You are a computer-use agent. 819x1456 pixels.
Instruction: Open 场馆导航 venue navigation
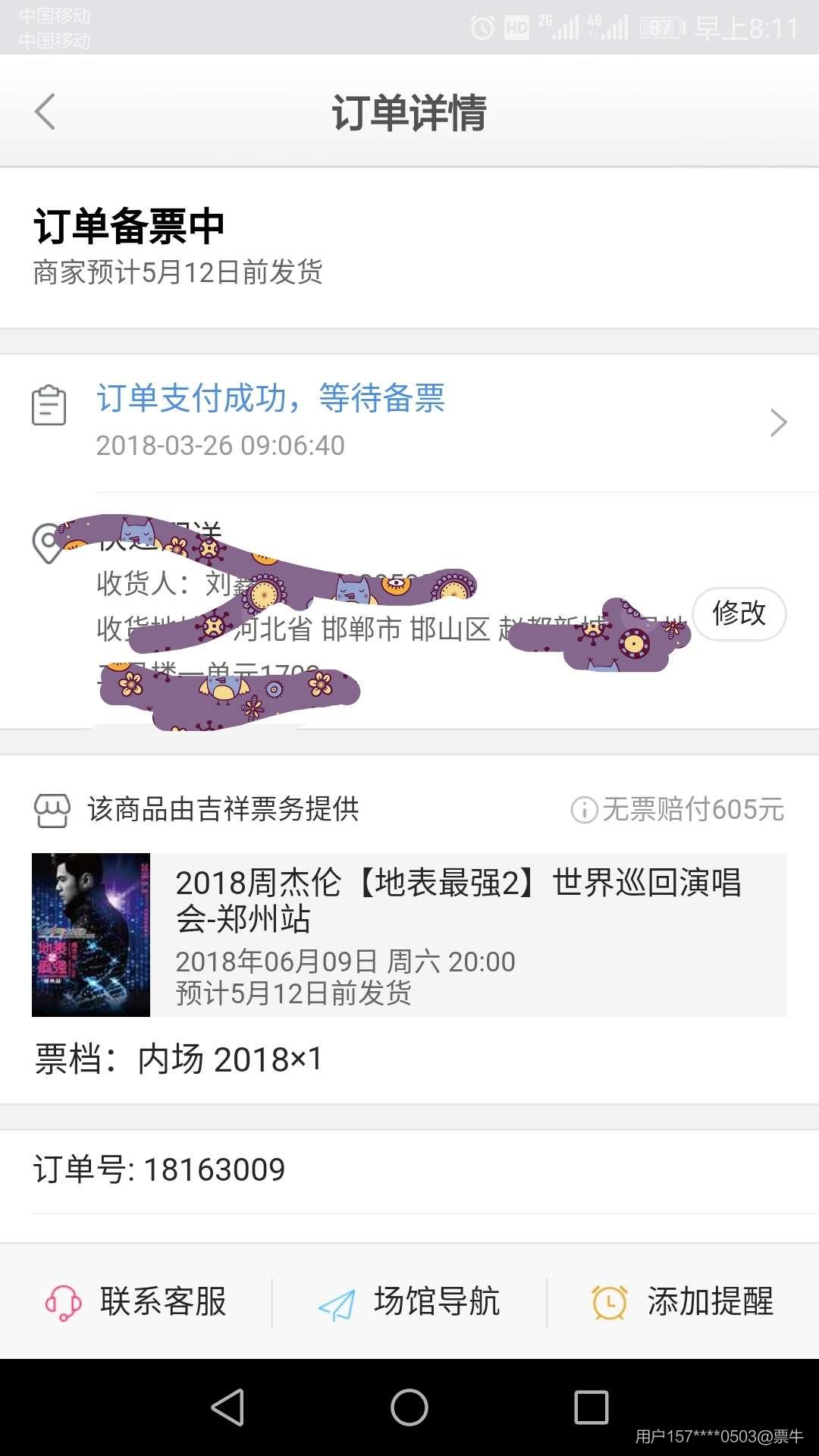pos(409,1302)
